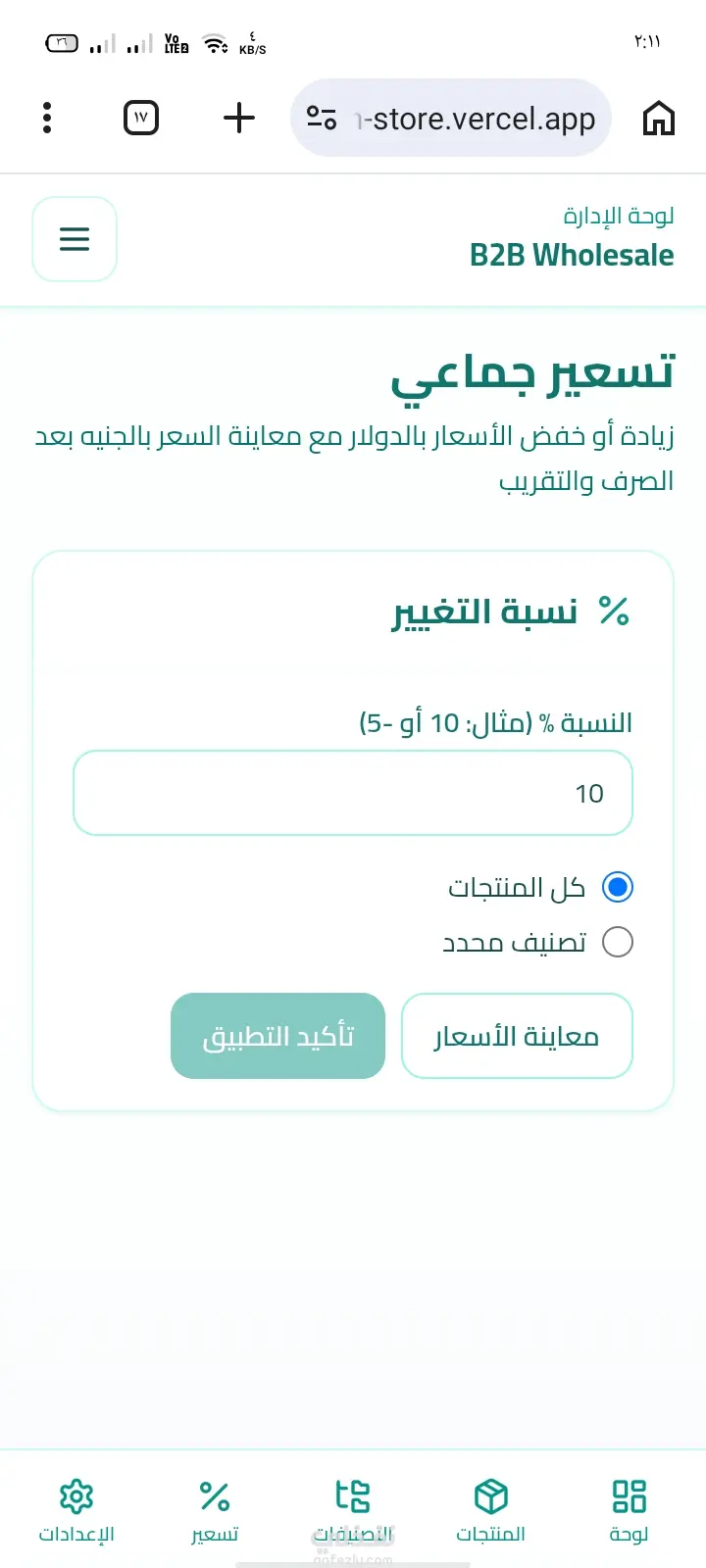The width and height of the screenshot is (706, 1568).
Task: Open the المنتجات tab
Action: [x=490, y=1510]
